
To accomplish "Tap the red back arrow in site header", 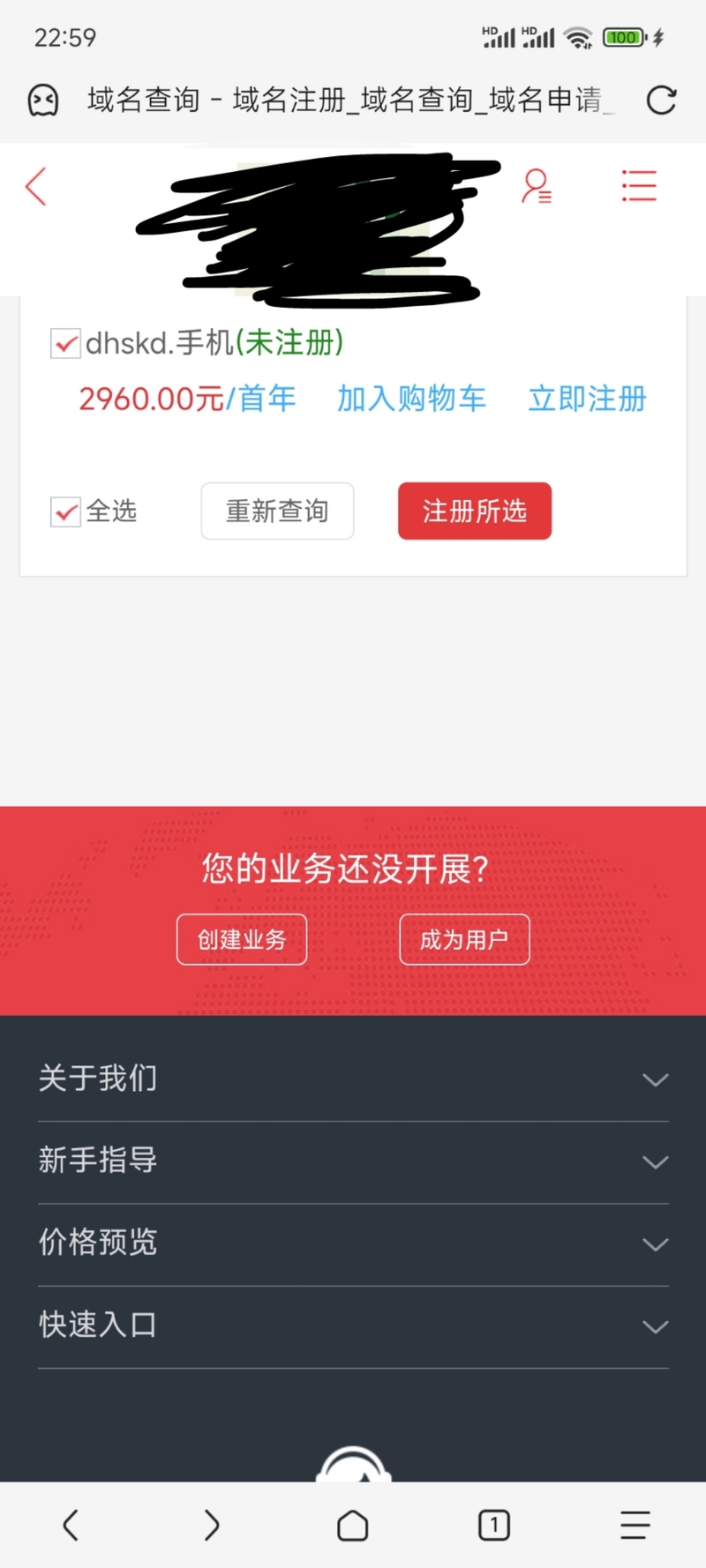I will point(36,187).
